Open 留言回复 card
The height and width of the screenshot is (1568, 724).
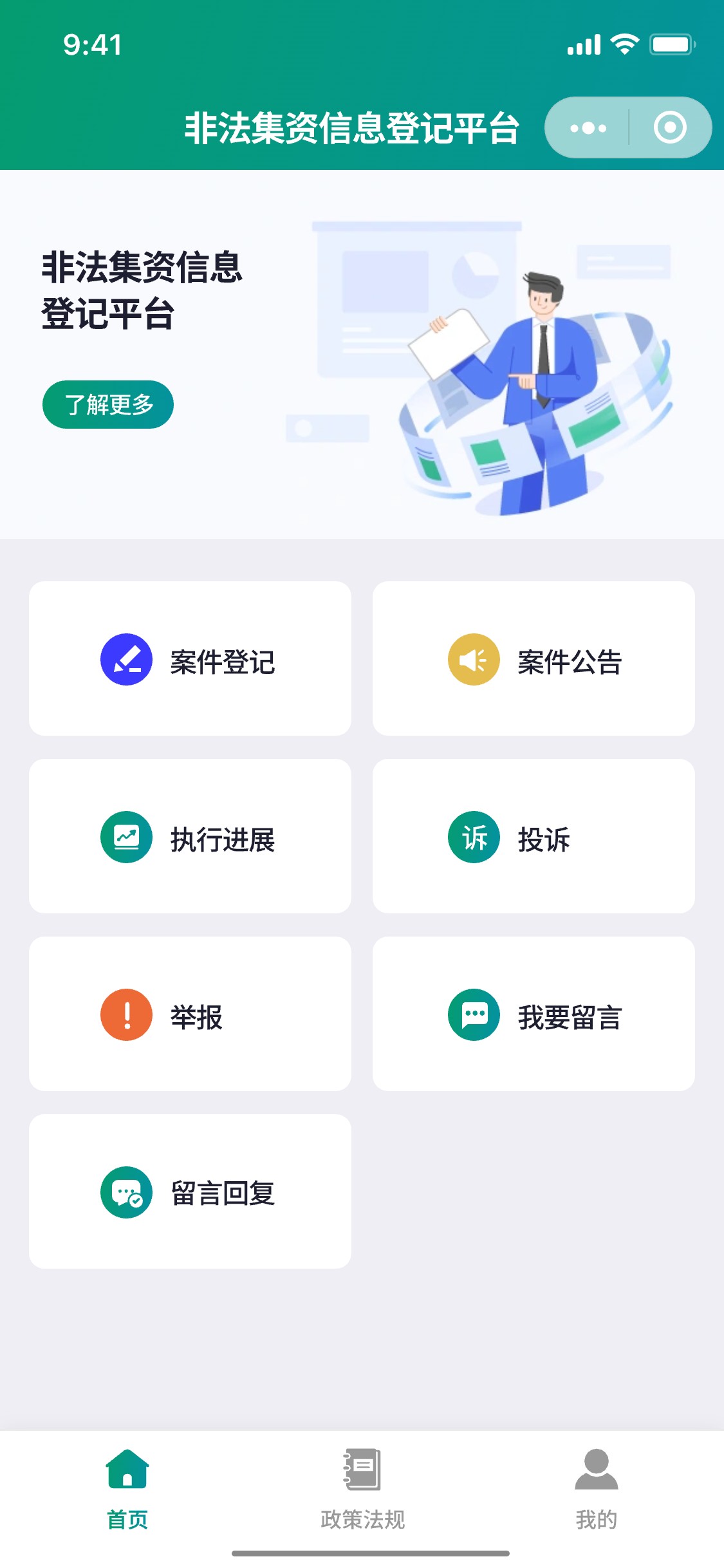click(x=190, y=1191)
